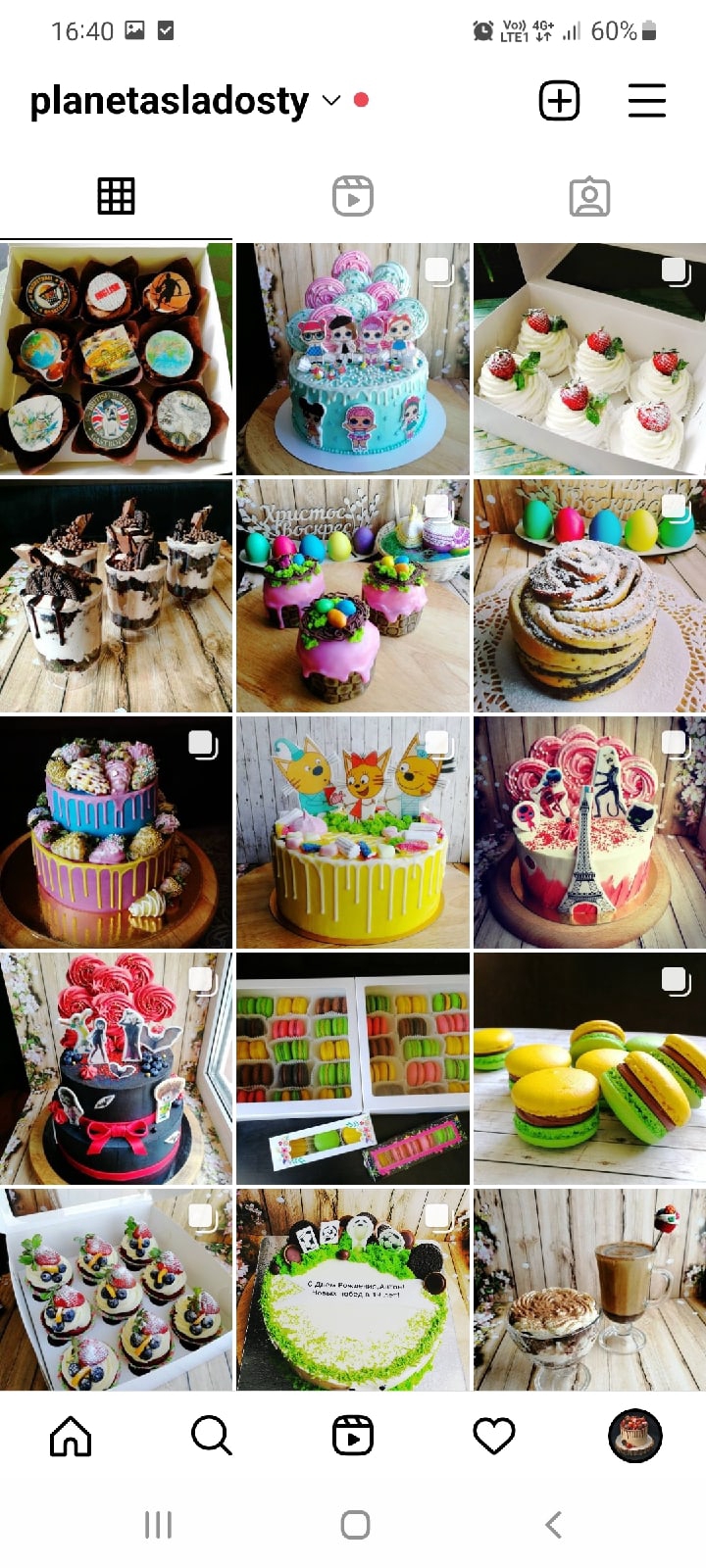Open Reels from the bottom navigation
706x1568 pixels.
click(x=353, y=1437)
